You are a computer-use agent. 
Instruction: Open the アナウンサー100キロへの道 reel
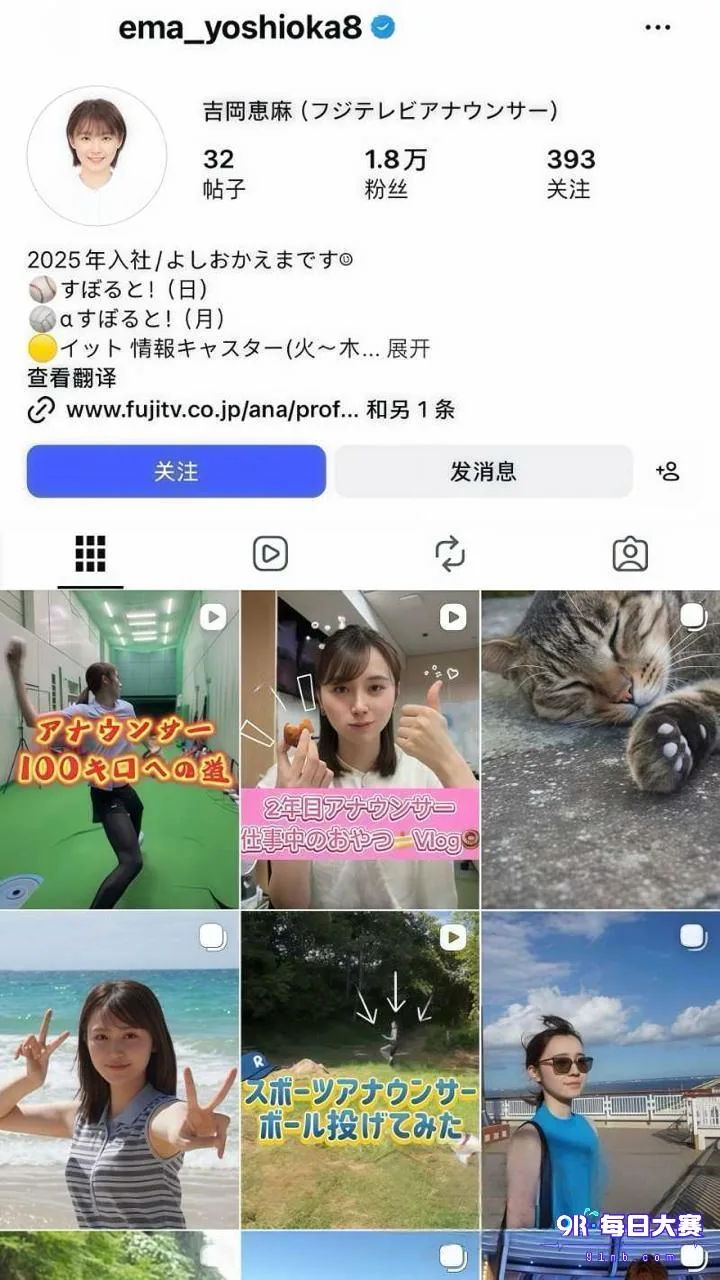(119, 749)
